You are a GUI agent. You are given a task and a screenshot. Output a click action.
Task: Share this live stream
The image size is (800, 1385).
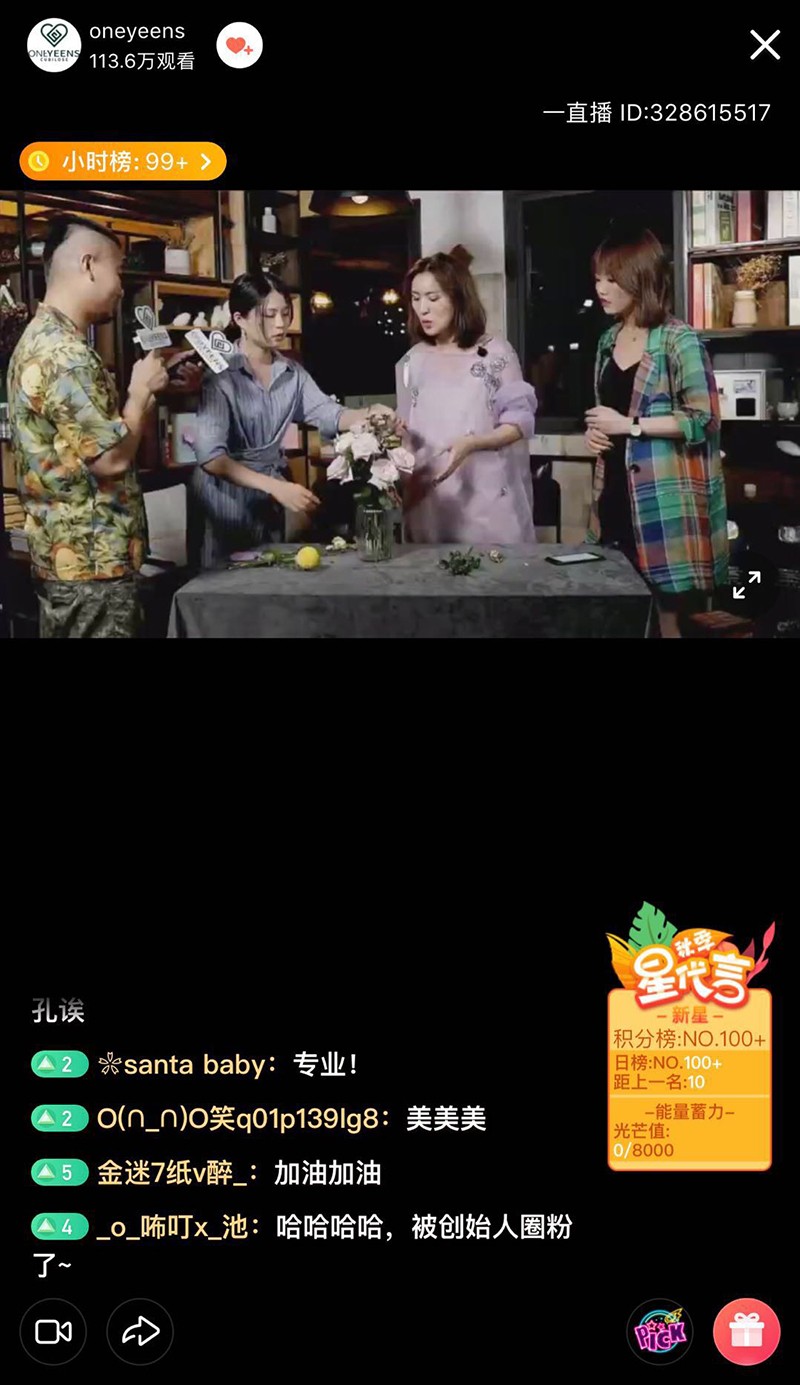point(140,1331)
